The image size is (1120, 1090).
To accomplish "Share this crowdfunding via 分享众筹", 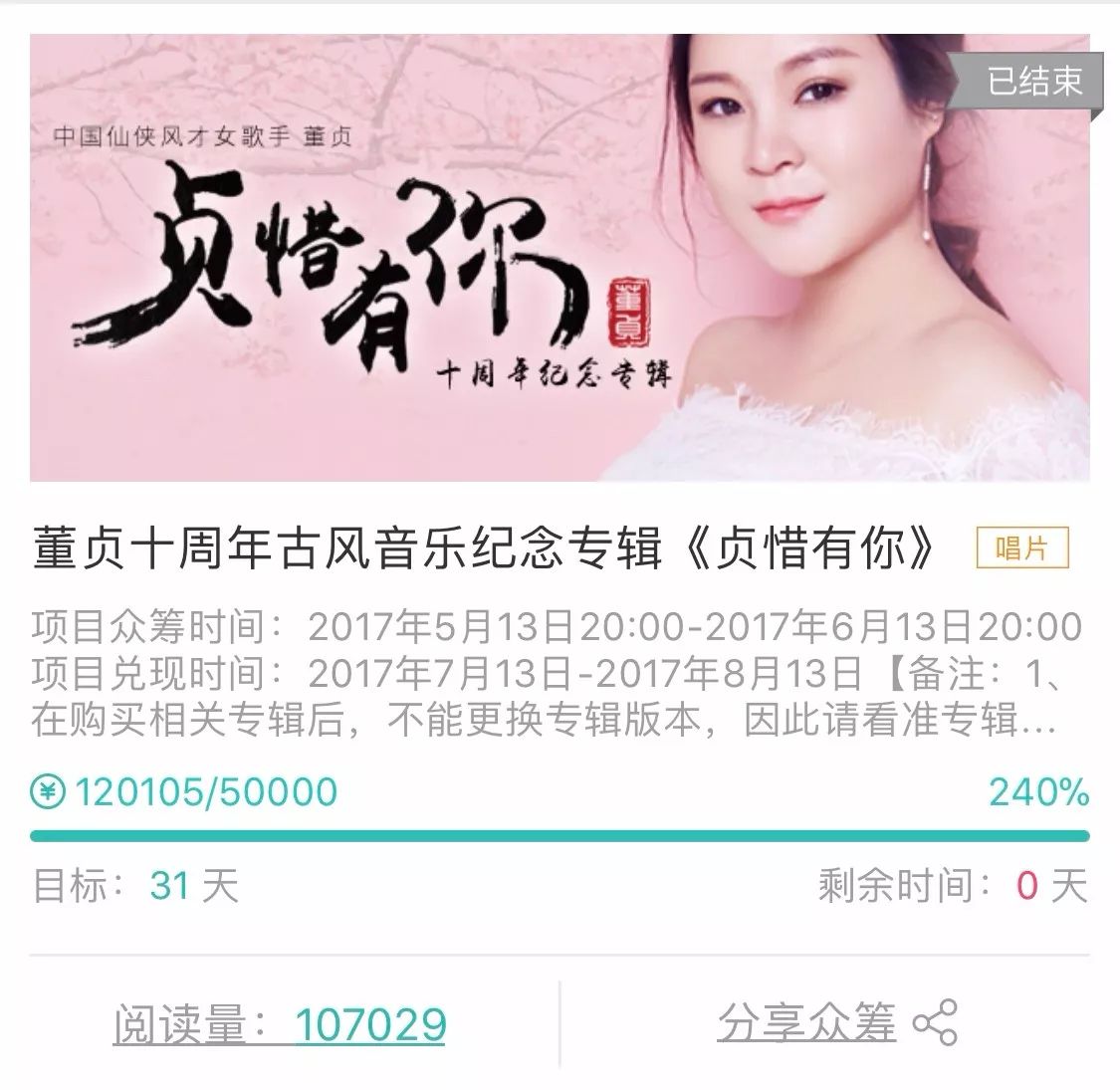I will point(836,1024).
